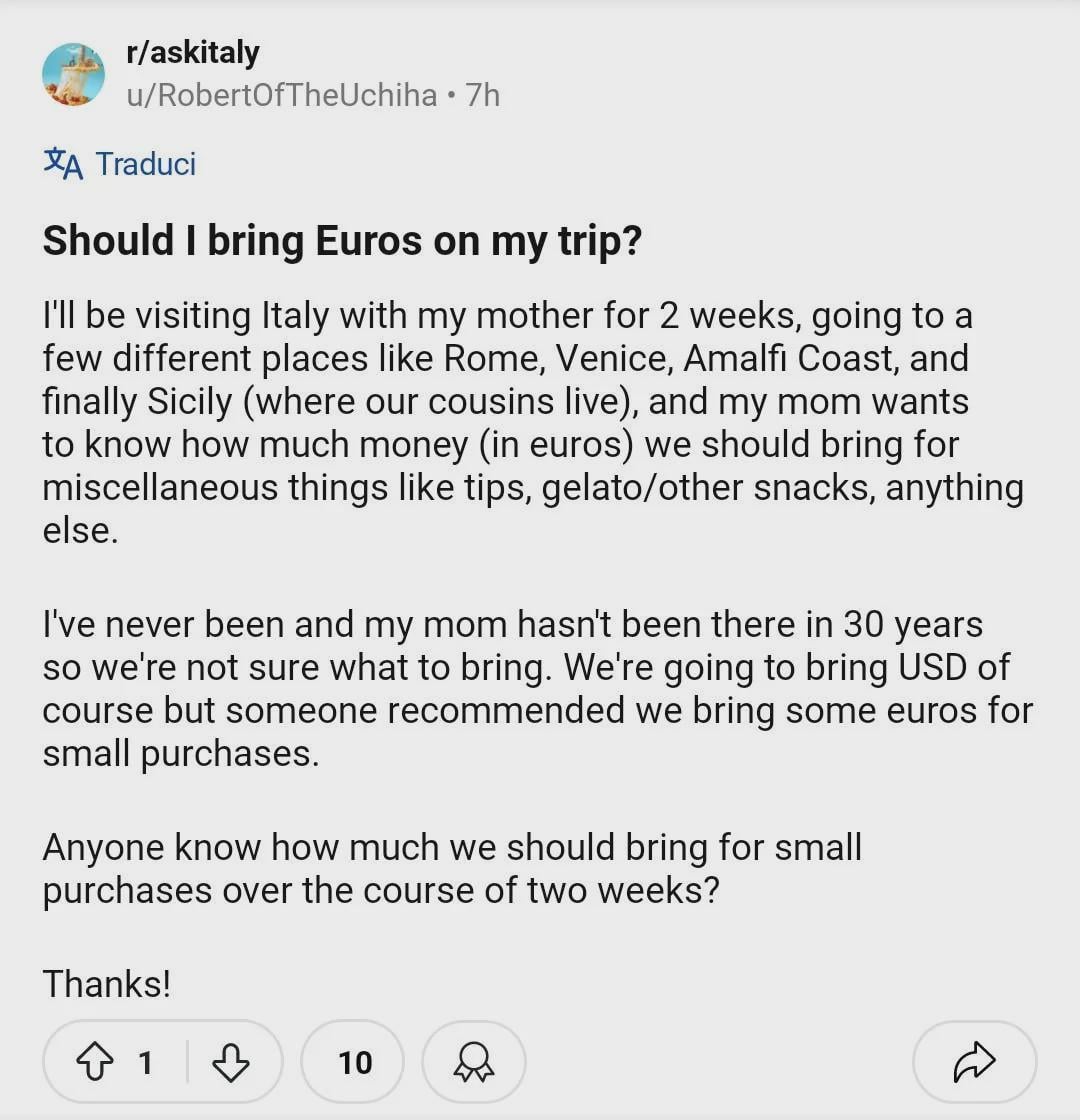Screen dimensions: 1080x1120
Task: Open the r/askitaly subreddit link
Action: pos(192,52)
